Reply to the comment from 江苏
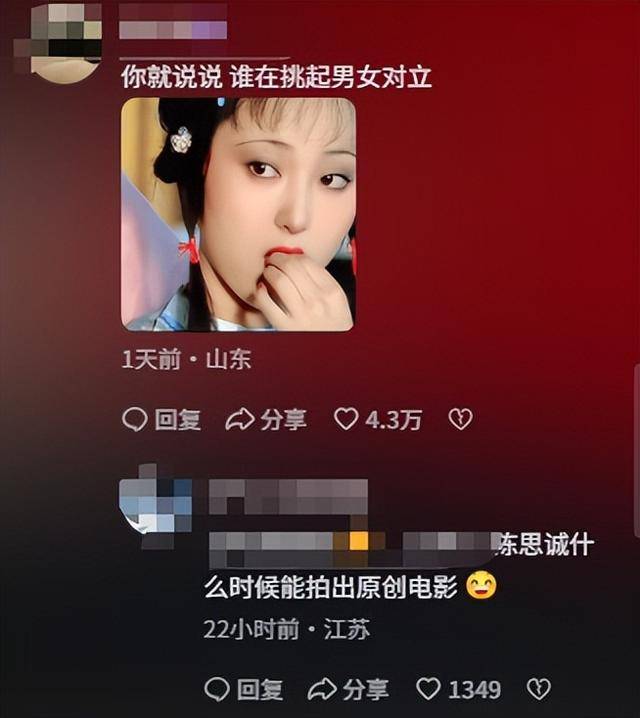 244,689
